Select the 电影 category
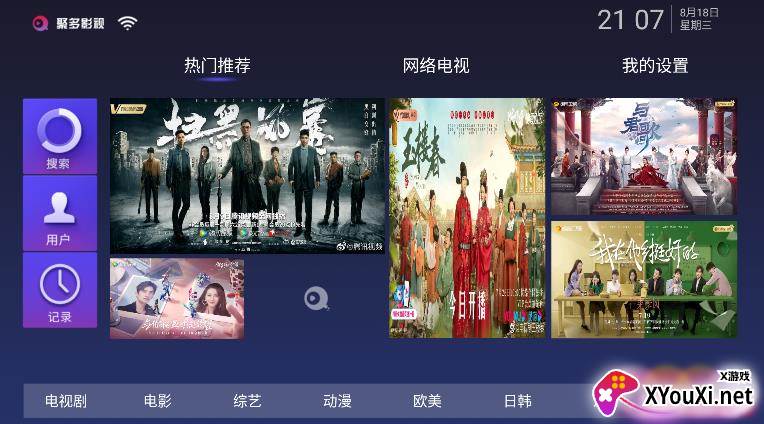This screenshot has width=764, height=424. point(158,401)
